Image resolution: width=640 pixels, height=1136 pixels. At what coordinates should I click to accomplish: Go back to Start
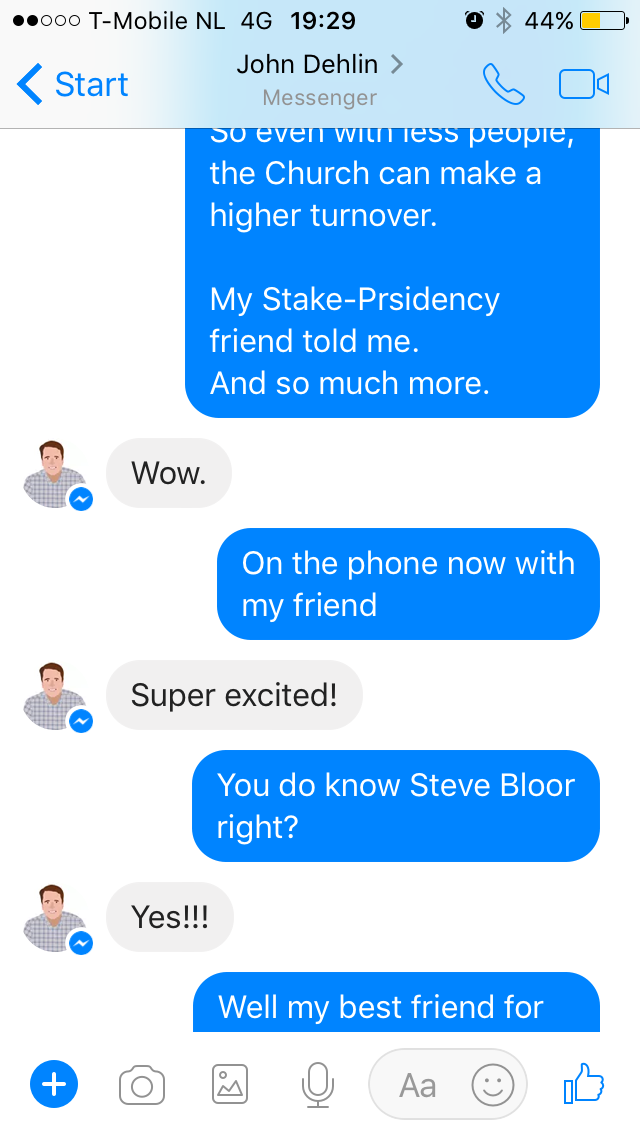[x=73, y=85]
